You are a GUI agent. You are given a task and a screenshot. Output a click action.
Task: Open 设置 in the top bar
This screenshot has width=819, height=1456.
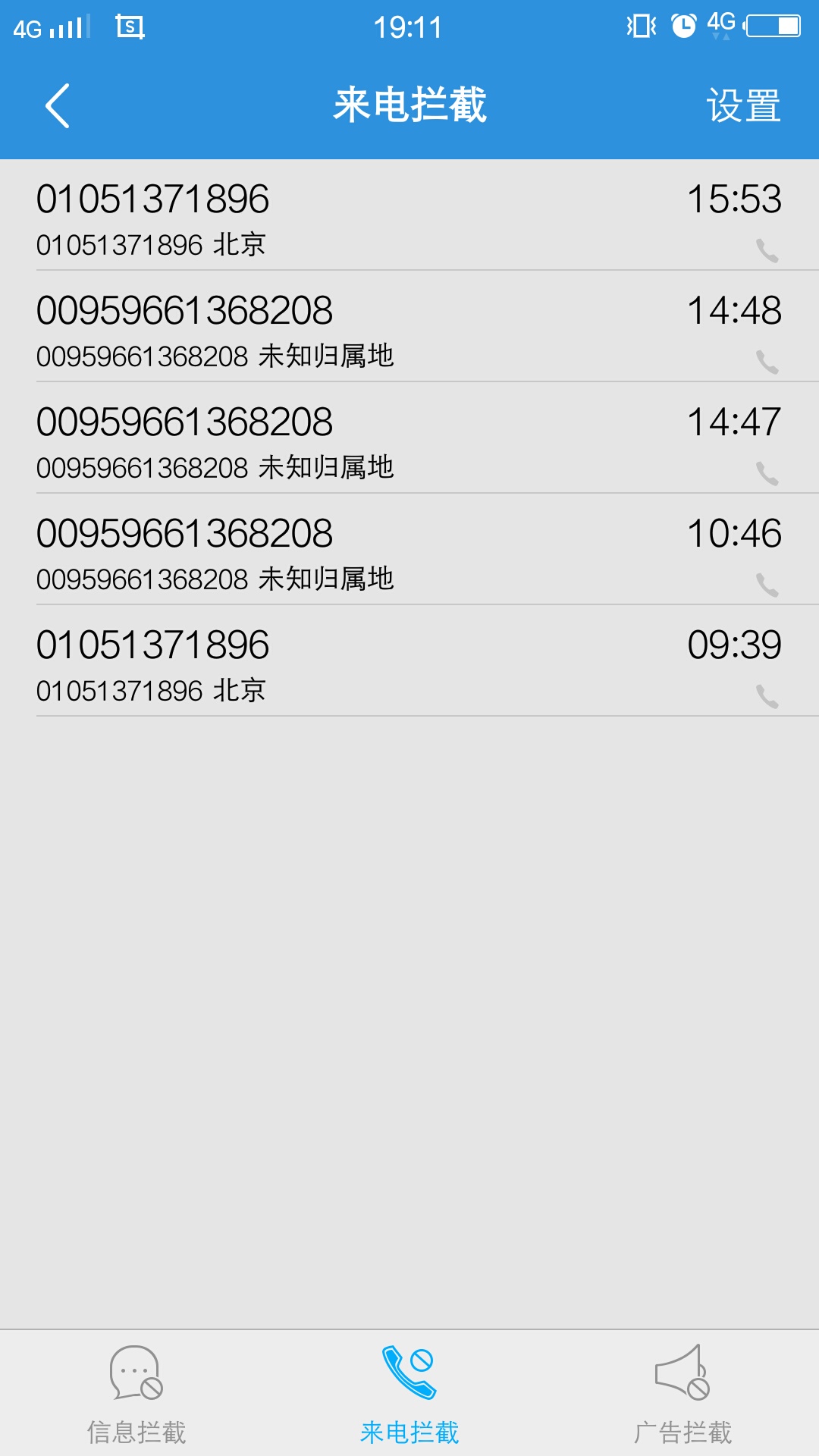[x=743, y=105]
